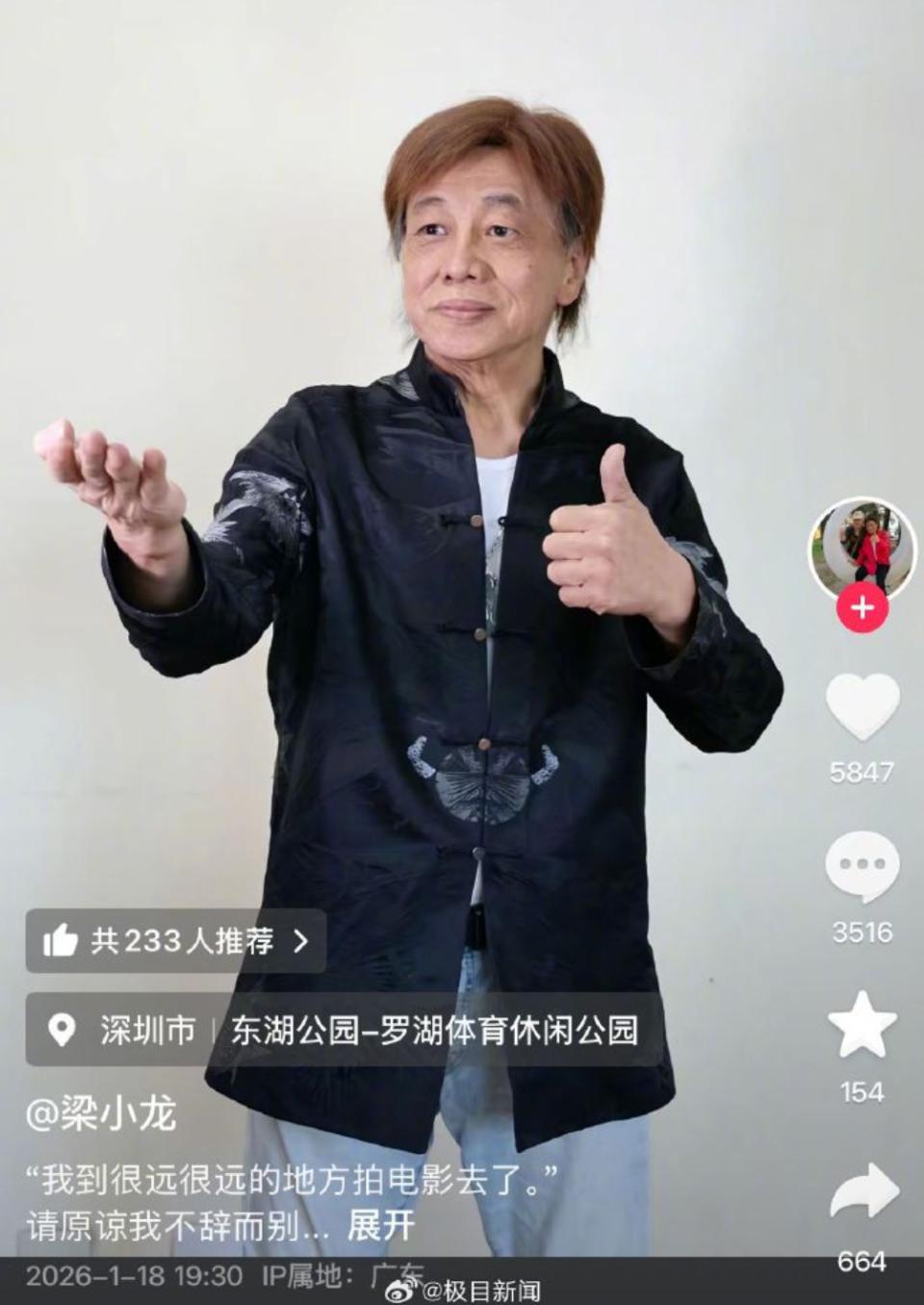Image resolution: width=924 pixels, height=1305 pixels.
Task: Follow the creator with the plus button
Action: 861,608
